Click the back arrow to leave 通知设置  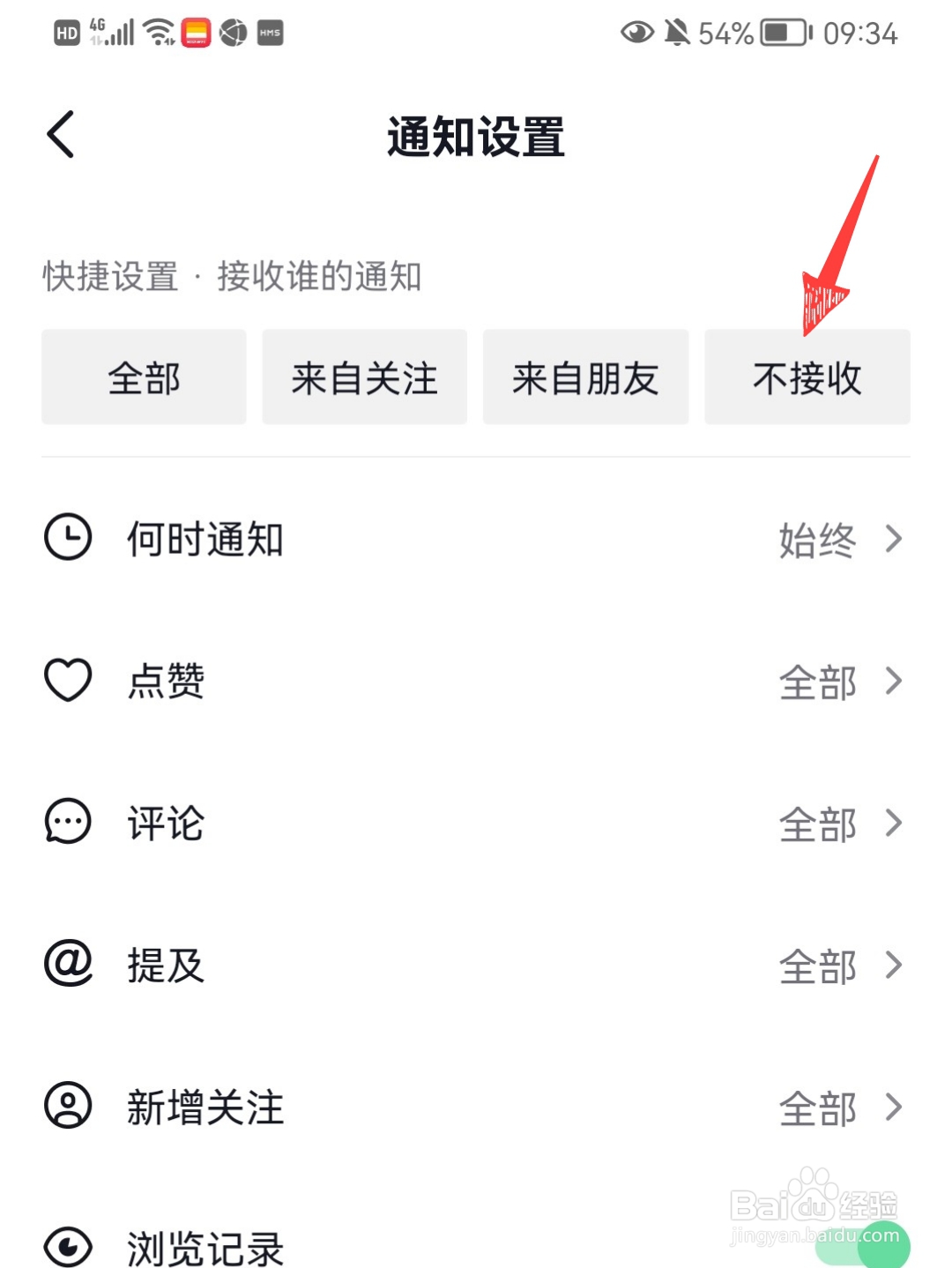point(58,134)
